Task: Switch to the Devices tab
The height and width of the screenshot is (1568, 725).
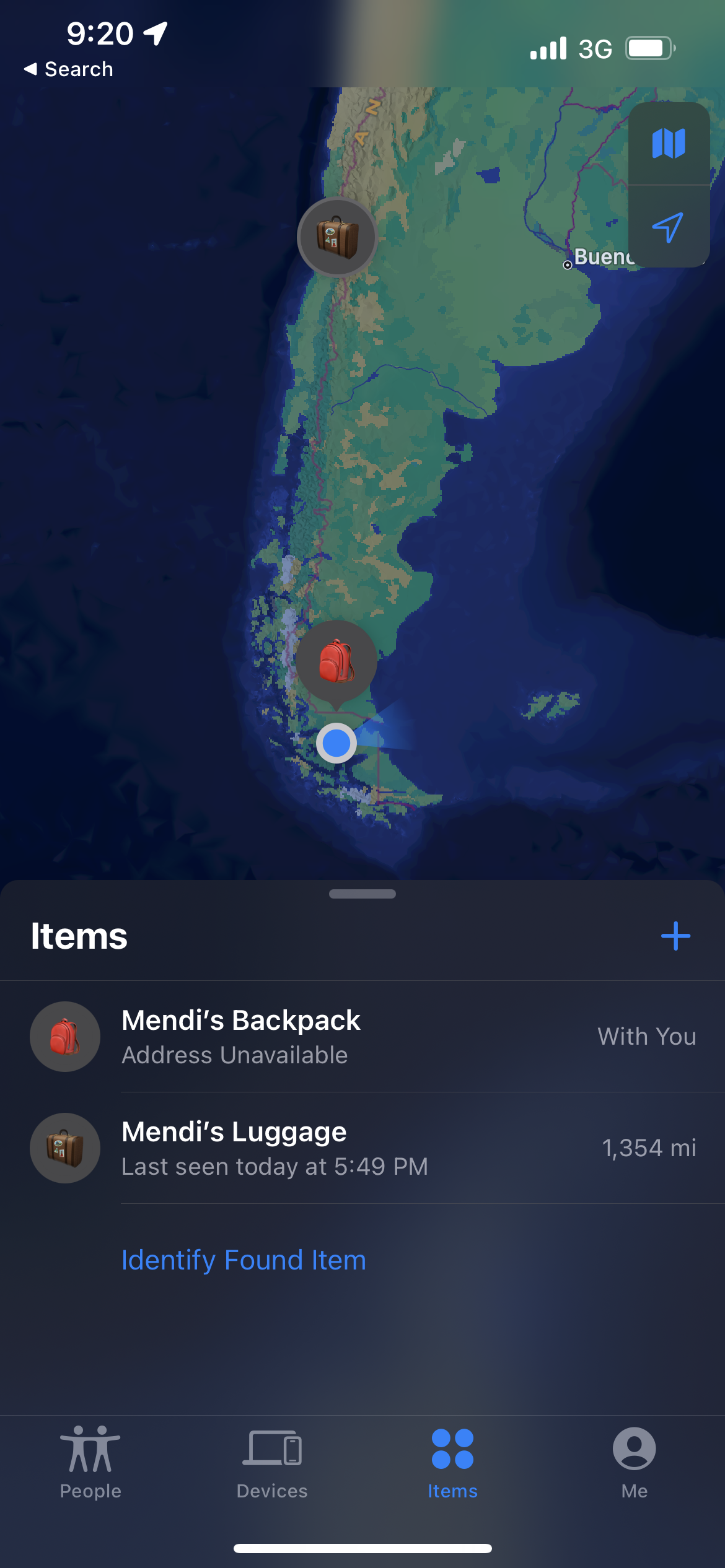Action: [272, 1463]
